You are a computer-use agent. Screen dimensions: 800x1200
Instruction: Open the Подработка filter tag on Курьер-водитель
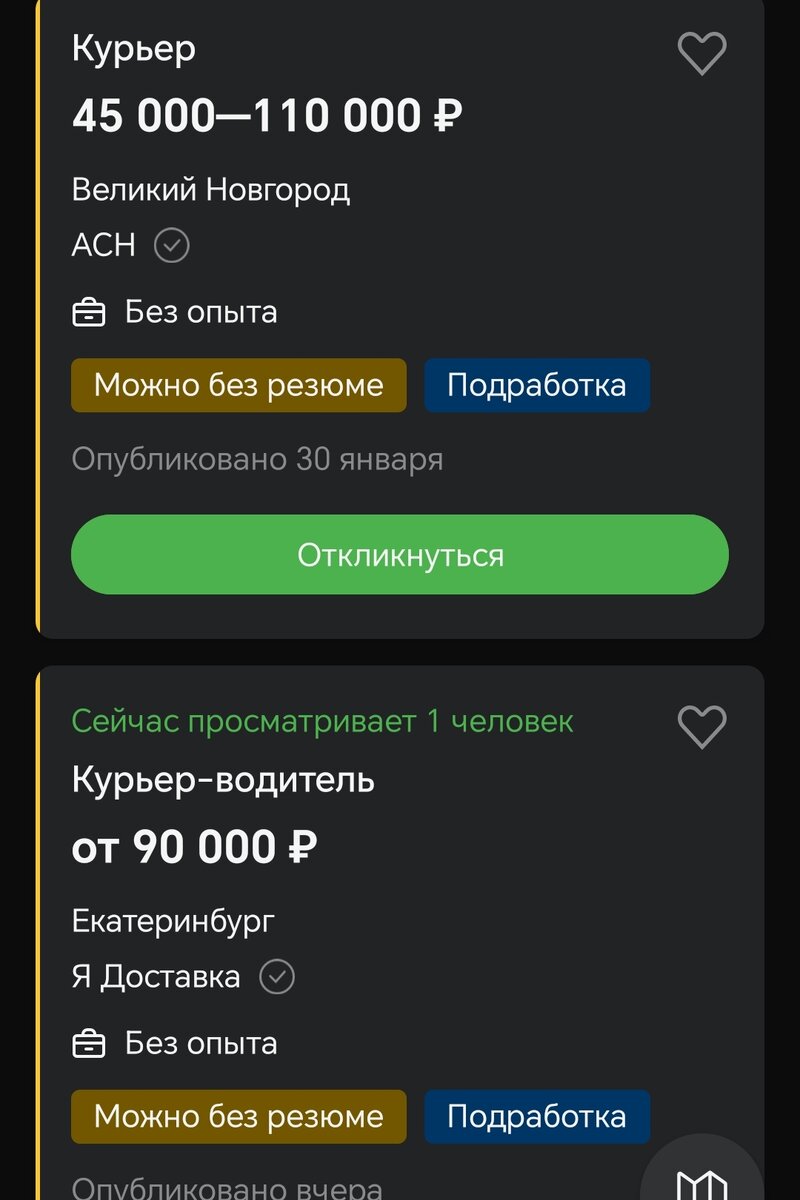(537, 1116)
